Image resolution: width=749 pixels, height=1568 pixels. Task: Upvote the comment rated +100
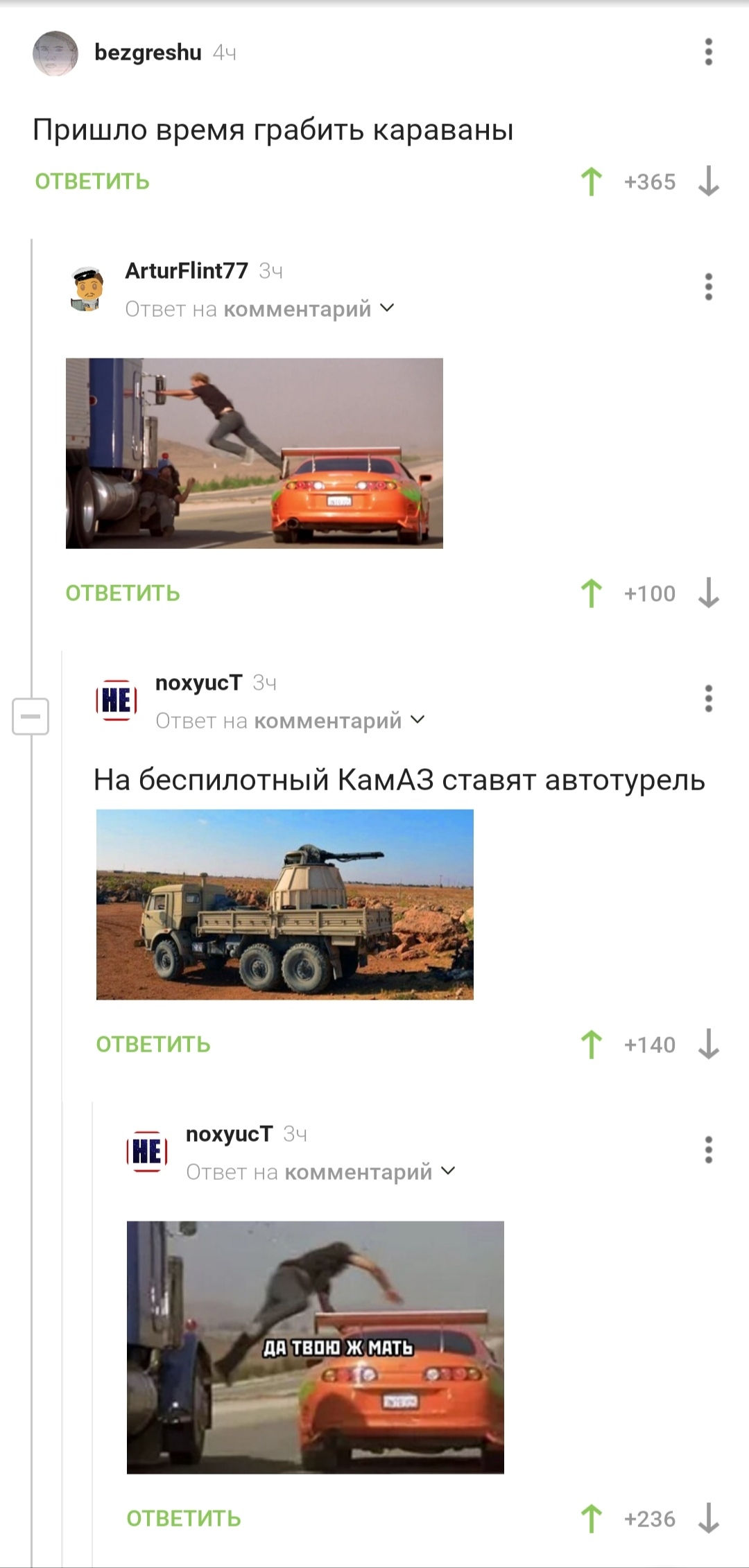pyautogui.click(x=591, y=593)
